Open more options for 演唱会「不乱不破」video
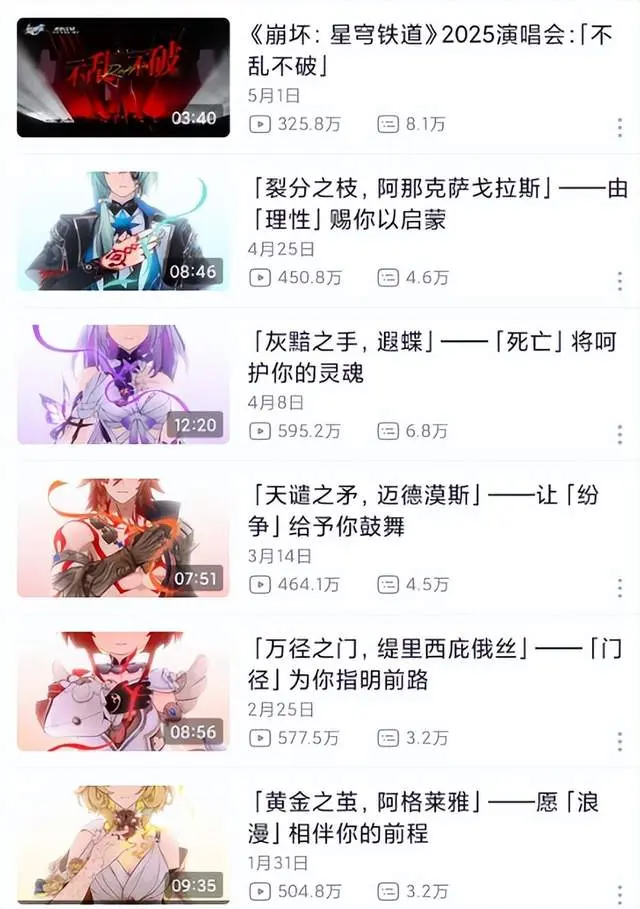 pyautogui.click(x=620, y=127)
